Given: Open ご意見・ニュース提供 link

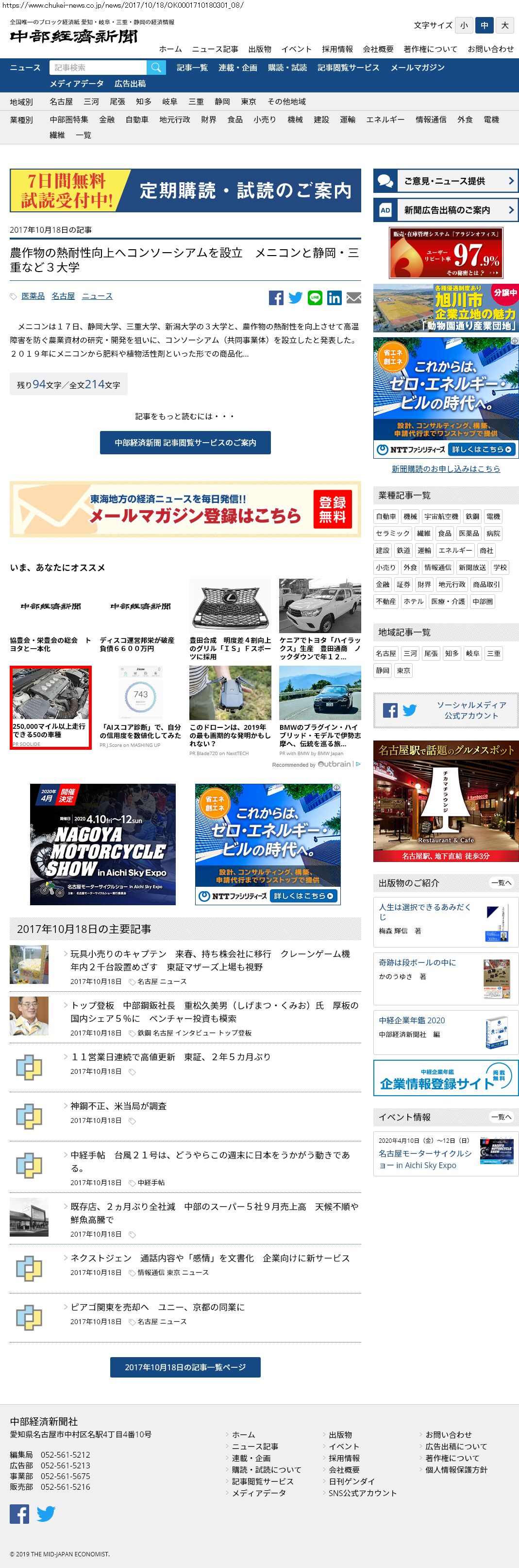Looking at the screenshot, I should [x=445, y=181].
